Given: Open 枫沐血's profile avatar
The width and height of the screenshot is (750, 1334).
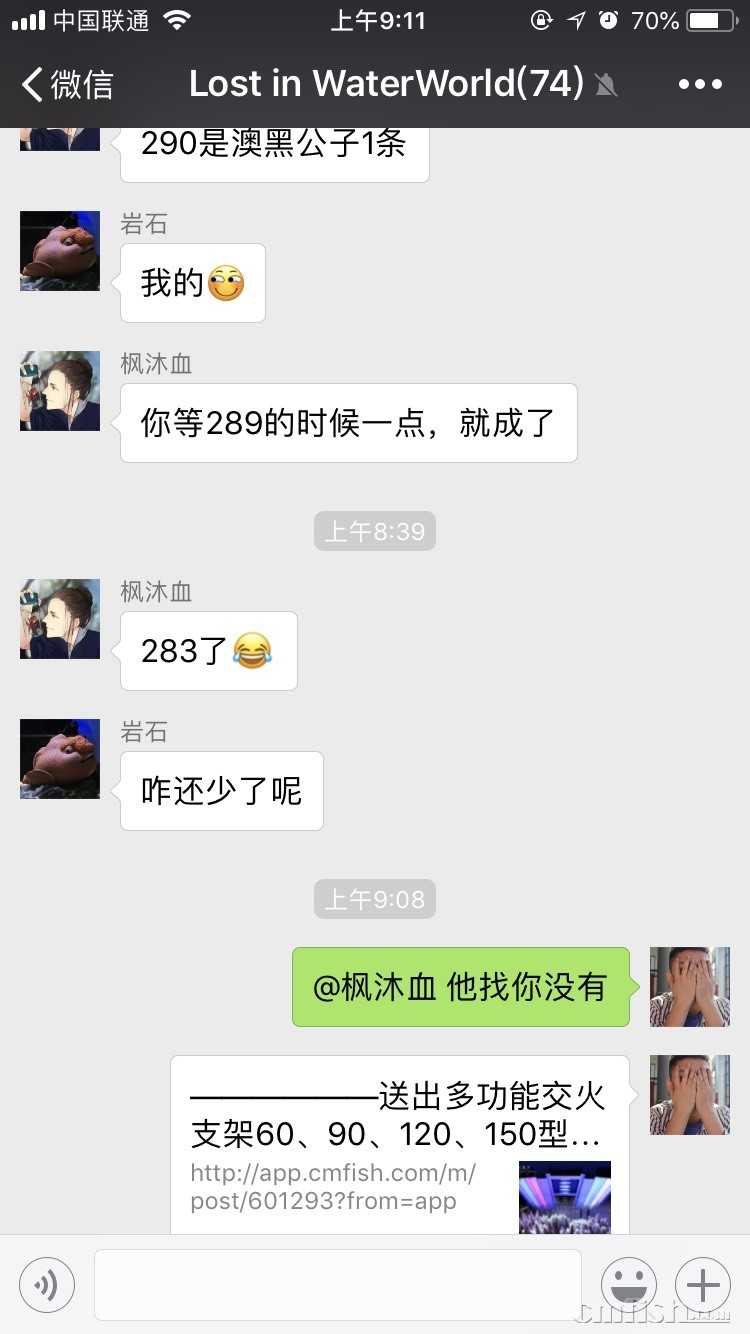Looking at the screenshot, I should coord(59,390).
